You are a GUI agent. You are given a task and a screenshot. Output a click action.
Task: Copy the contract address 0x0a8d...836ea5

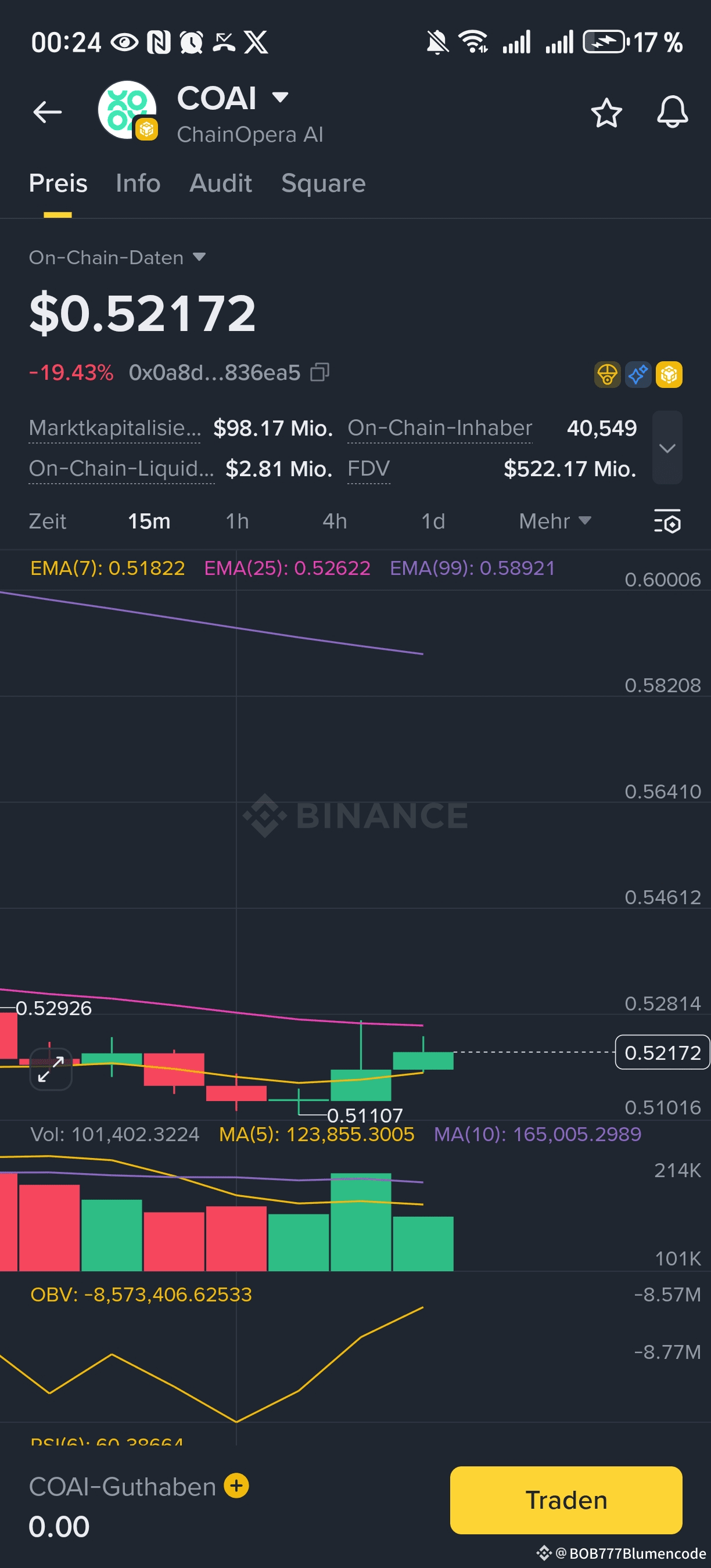[x=319, y=372]
